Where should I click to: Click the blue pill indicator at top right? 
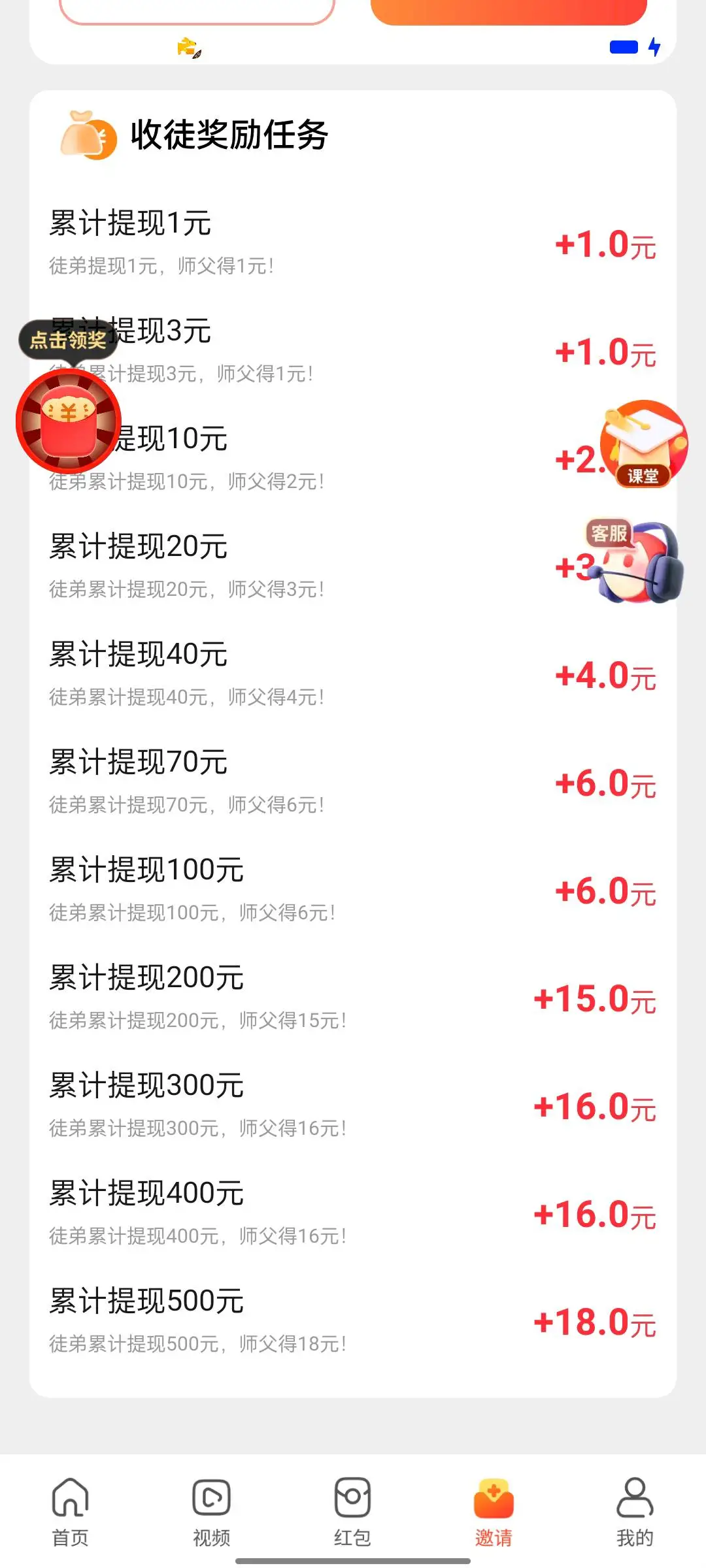click(x=624, y=47)
